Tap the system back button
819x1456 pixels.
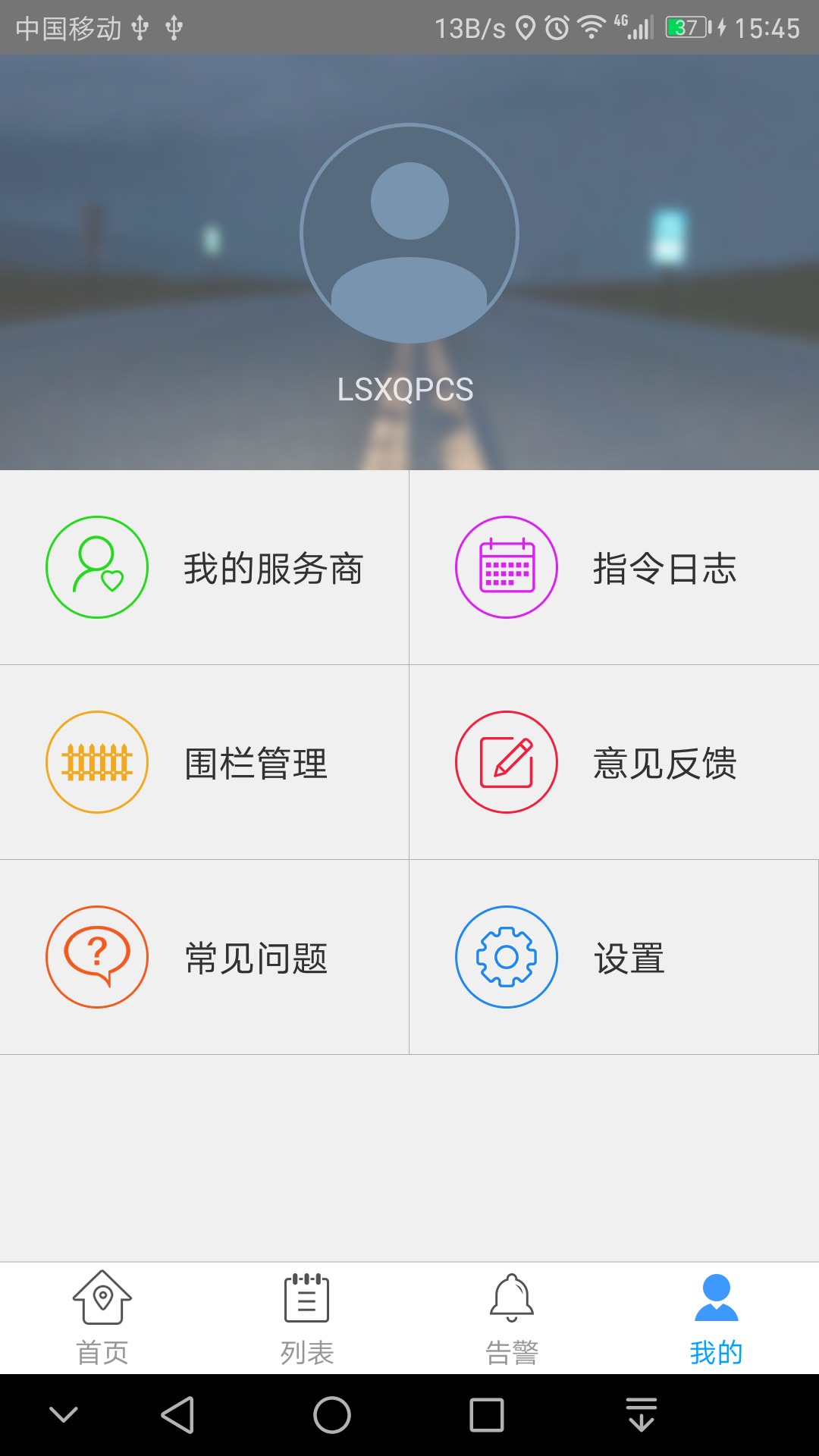(x=178, y=1415)
